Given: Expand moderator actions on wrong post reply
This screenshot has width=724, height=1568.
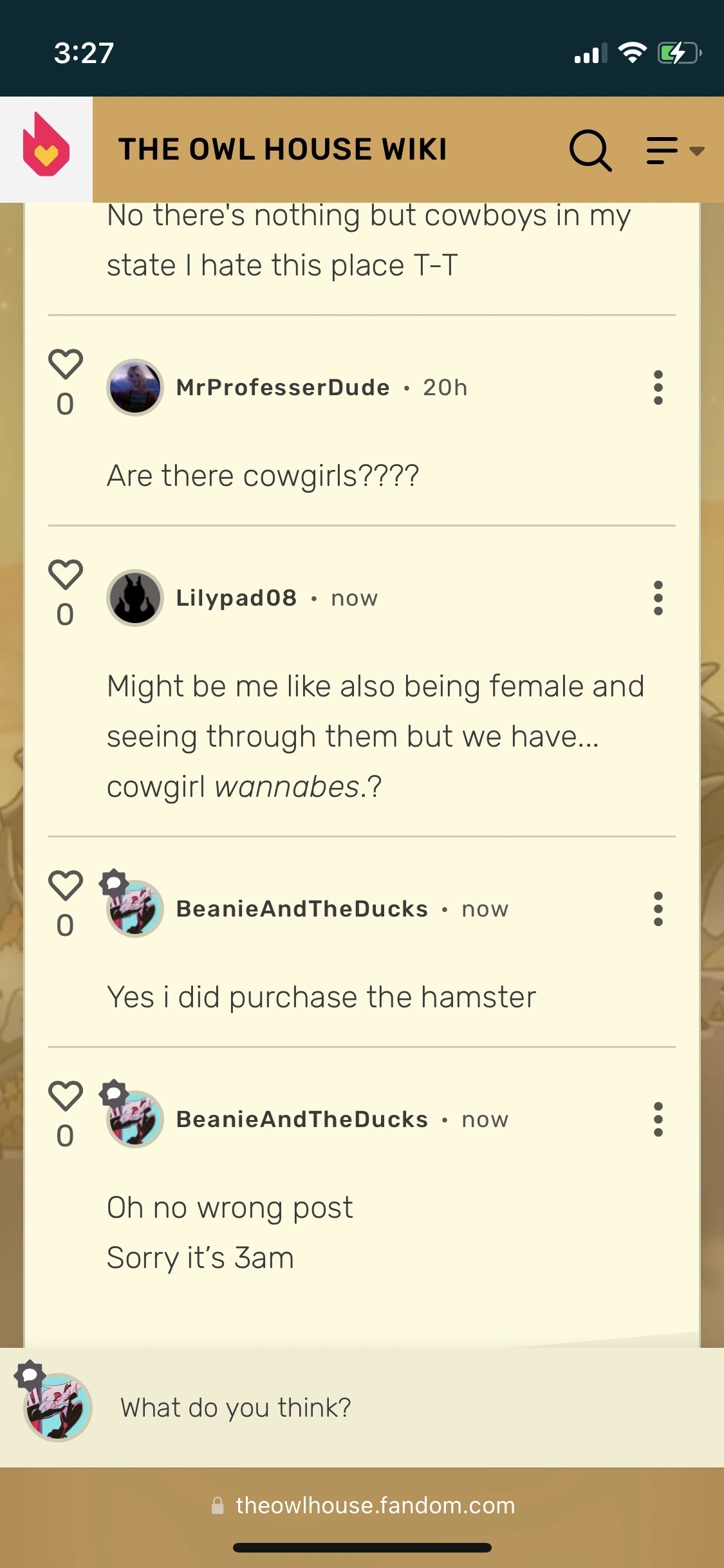Looking at the screenshot, I should click(x=658, y=1119).
